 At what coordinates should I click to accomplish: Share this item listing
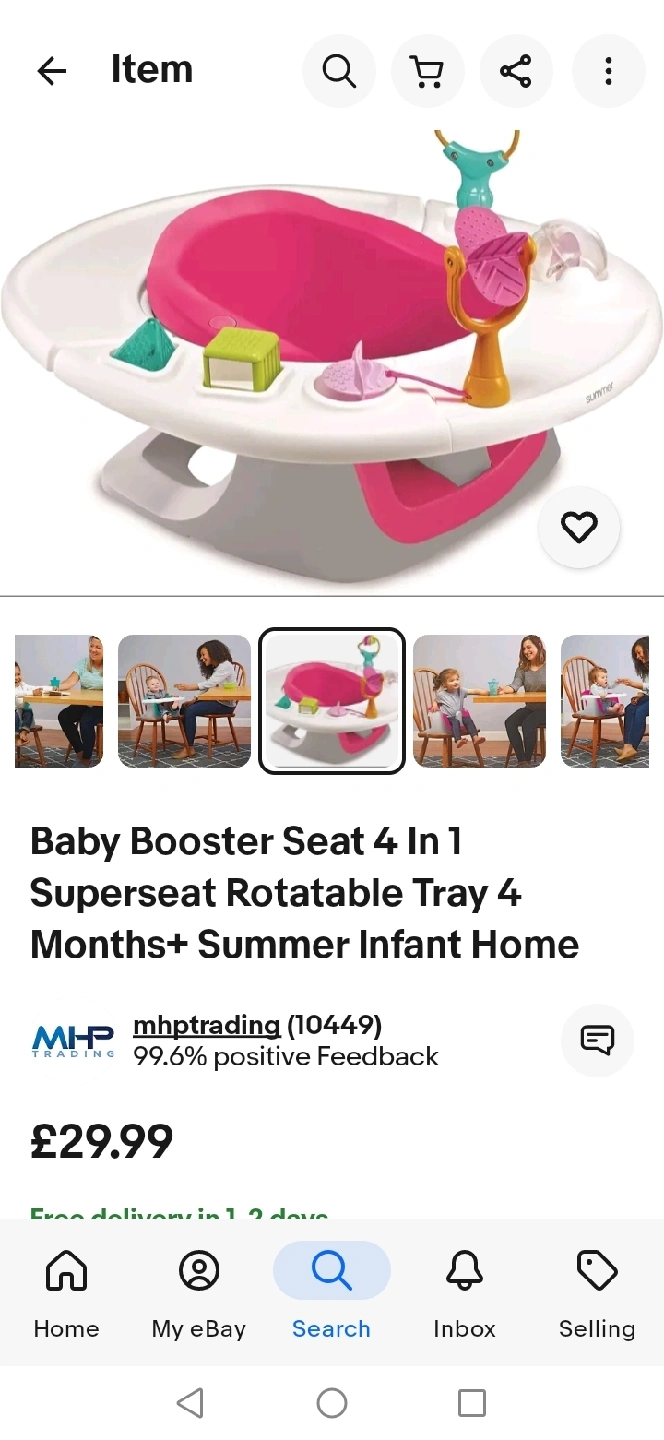tap(516, 71)
